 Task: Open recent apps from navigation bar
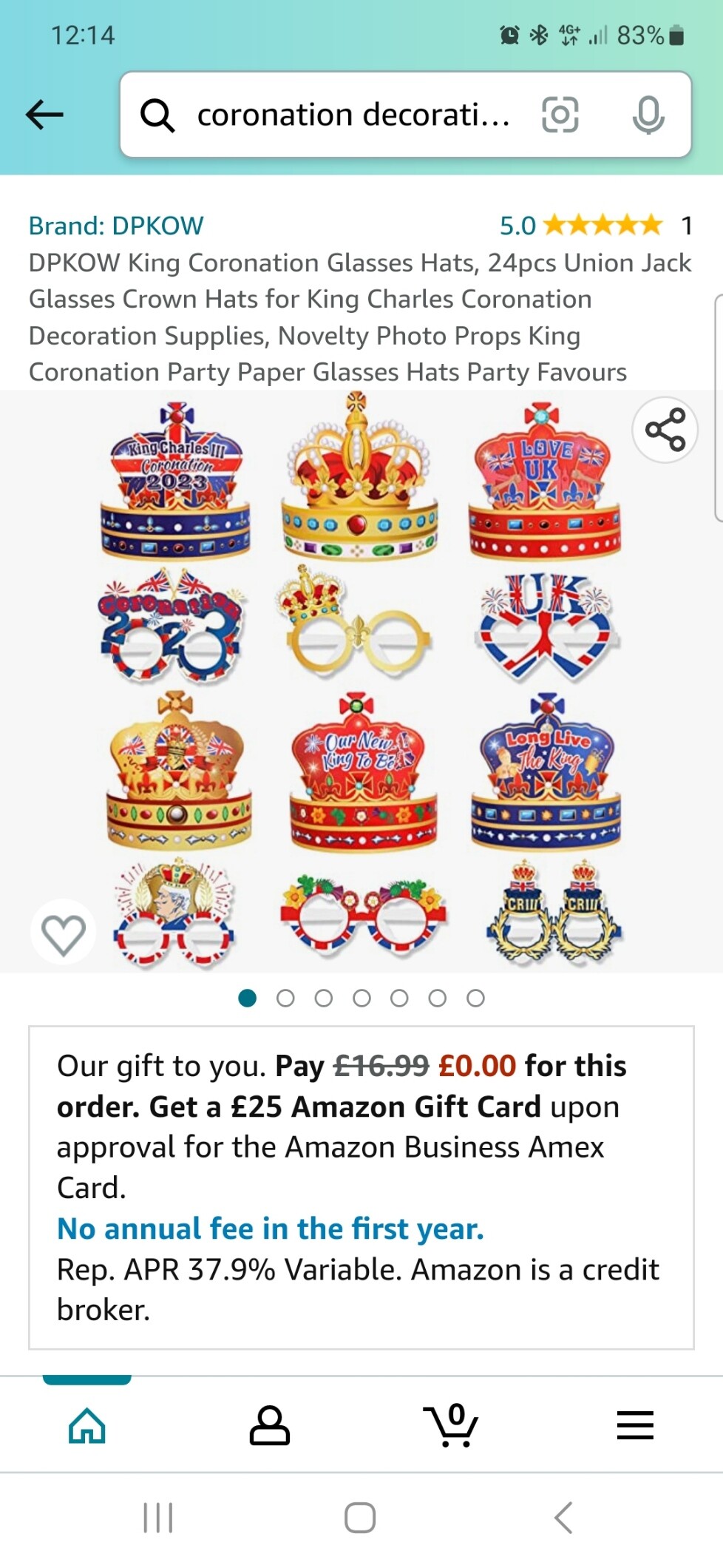tap(157, 1518)
